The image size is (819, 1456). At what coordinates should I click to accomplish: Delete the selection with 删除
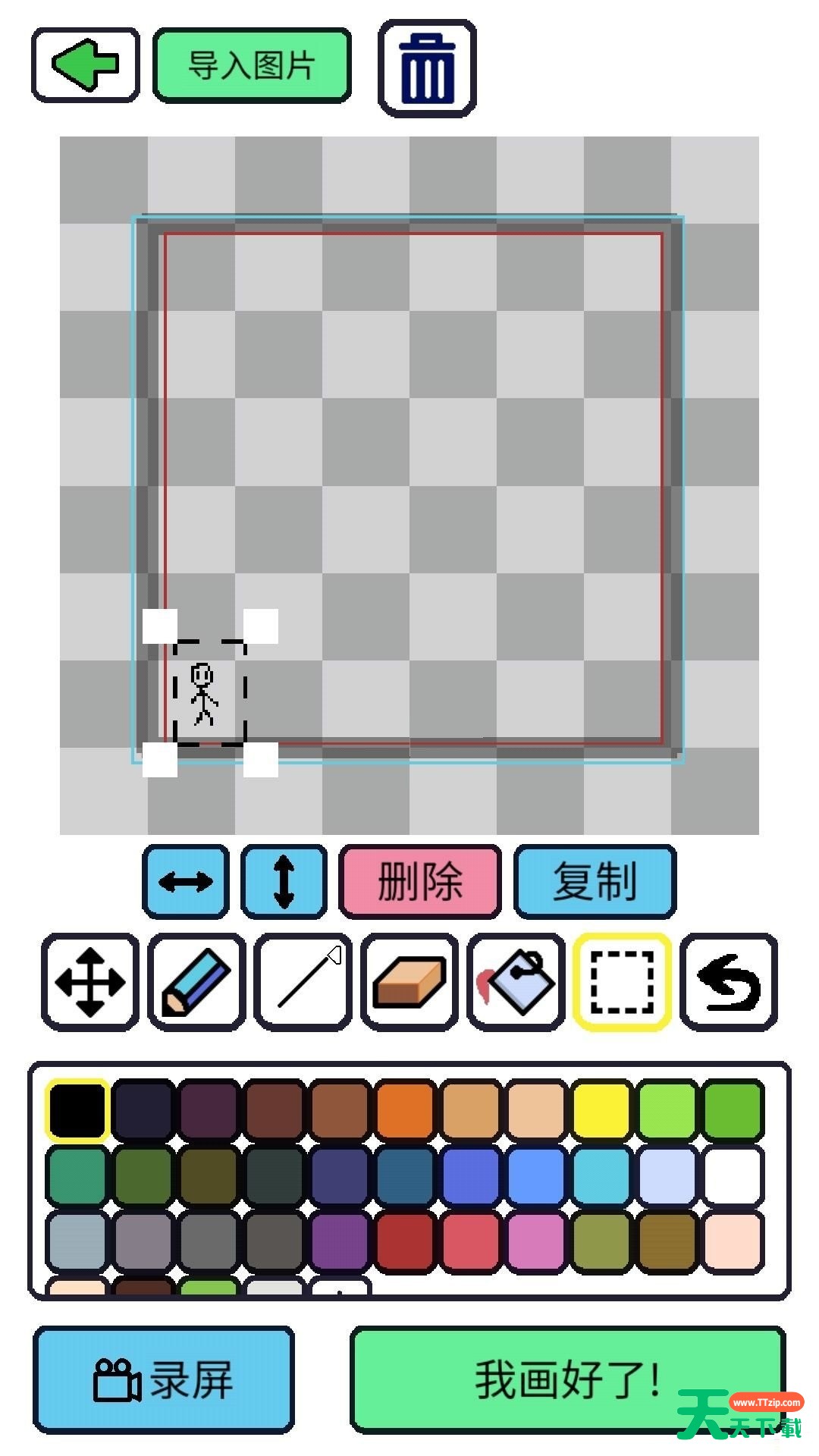(x=421, y=881)
